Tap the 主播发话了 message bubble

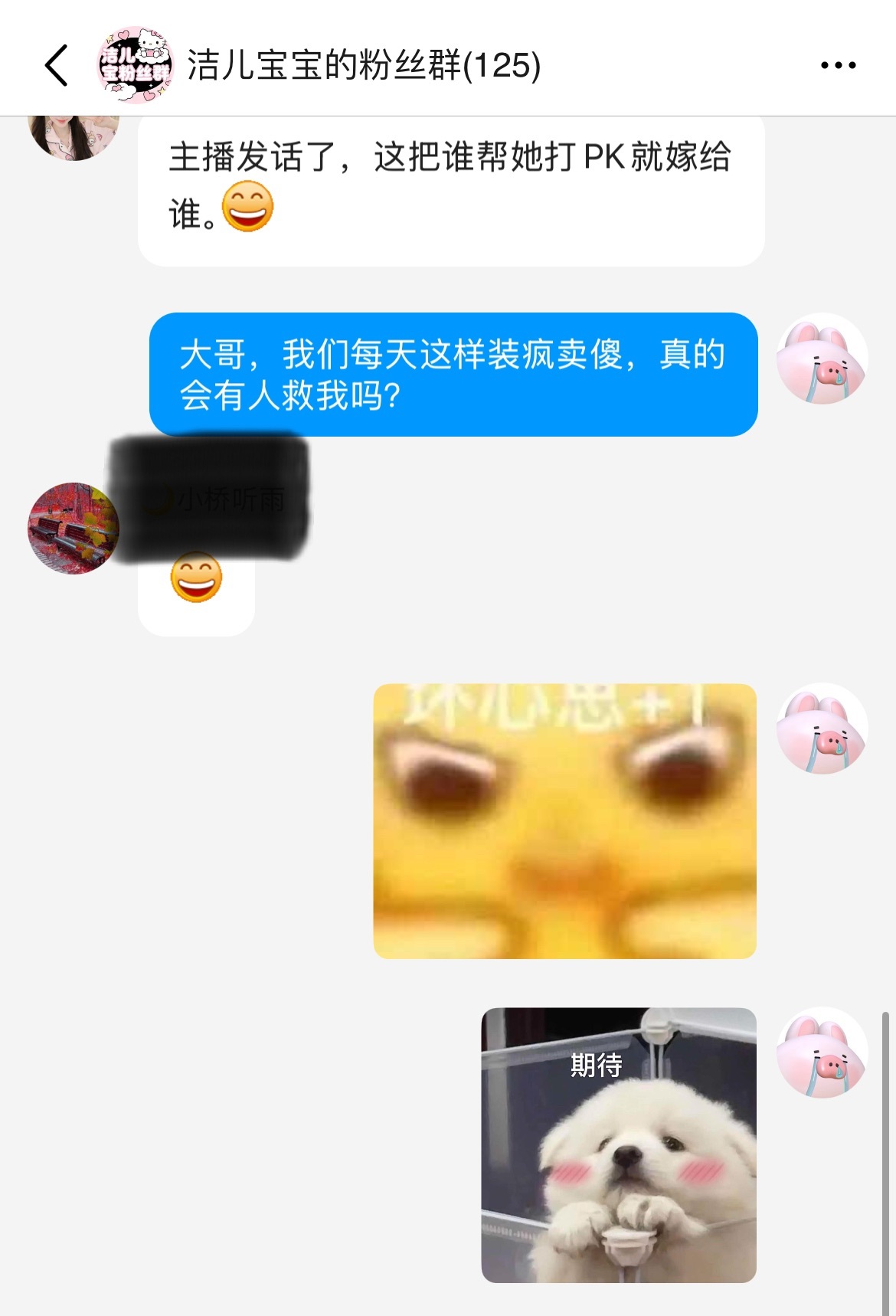pyautogui.click(x=452, y=184)
